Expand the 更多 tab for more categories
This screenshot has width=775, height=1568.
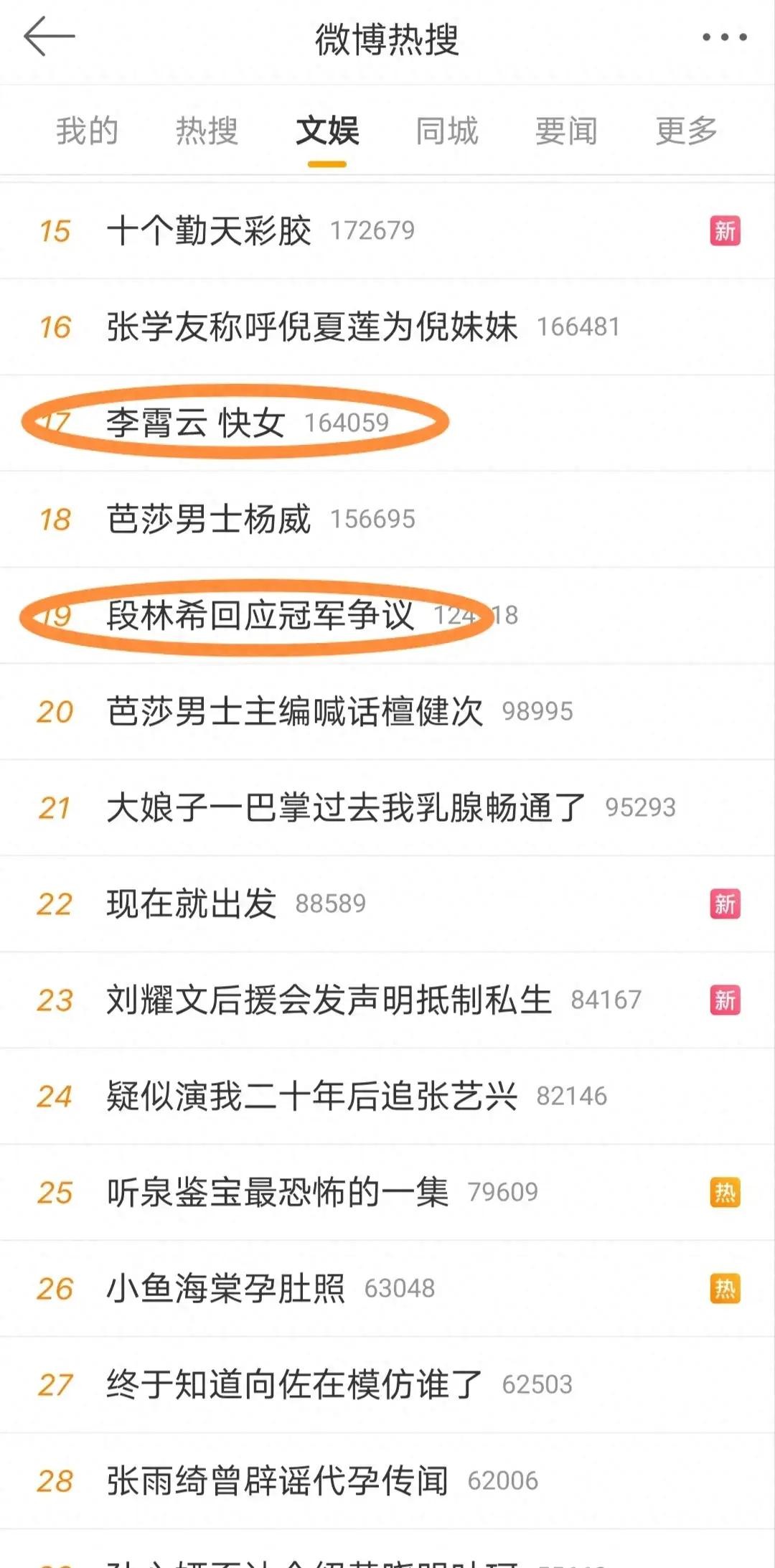pos(685,131)
